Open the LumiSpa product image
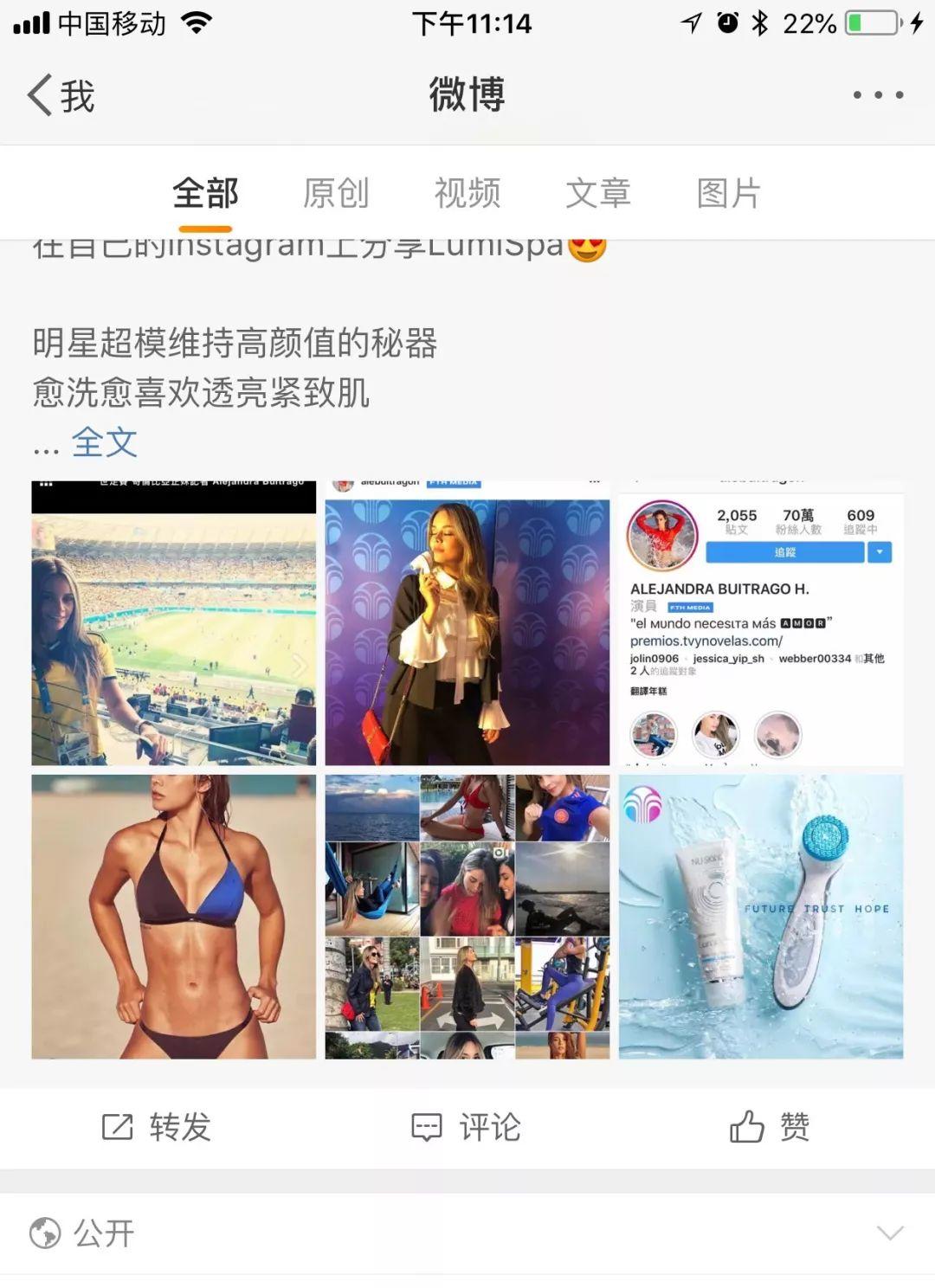This screenshot has width=935, height=1288. [760, 916]
